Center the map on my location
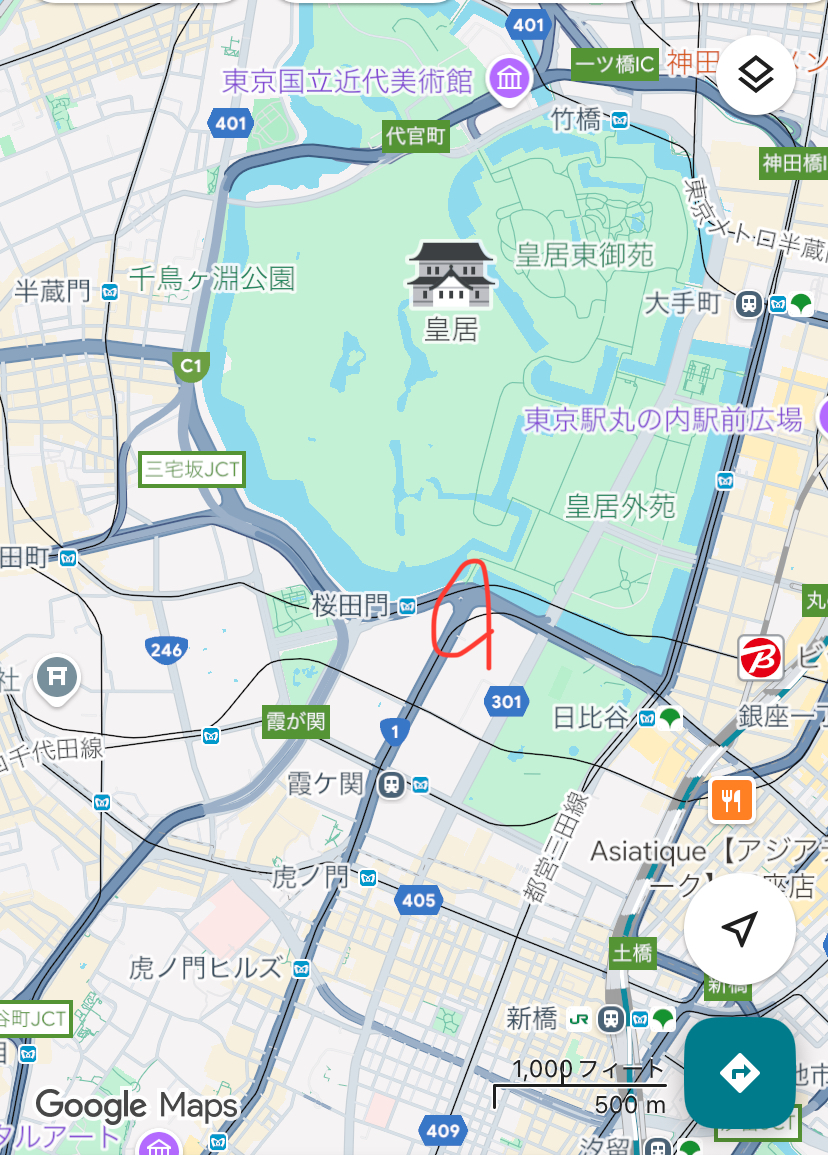828x1155 pixels. 739,929
